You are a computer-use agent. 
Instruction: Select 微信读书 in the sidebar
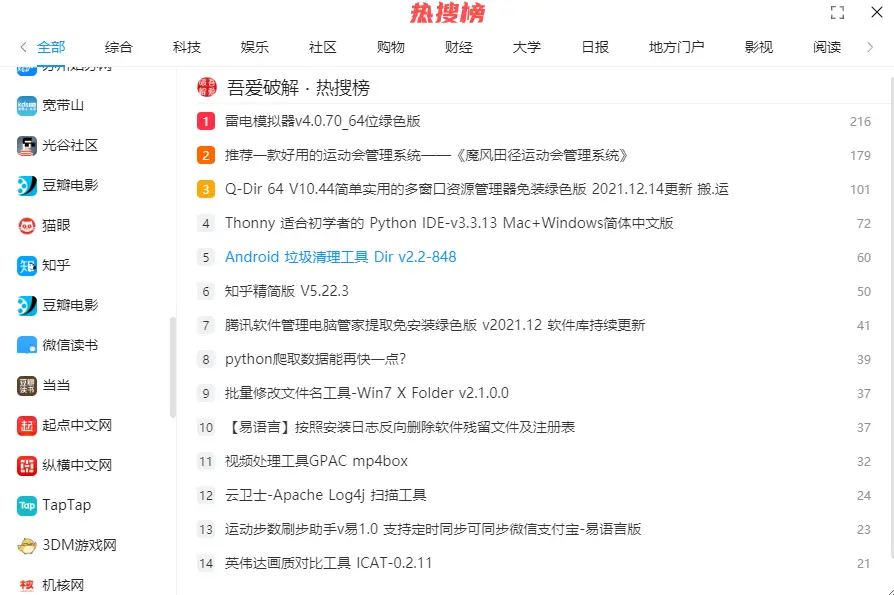57,345
